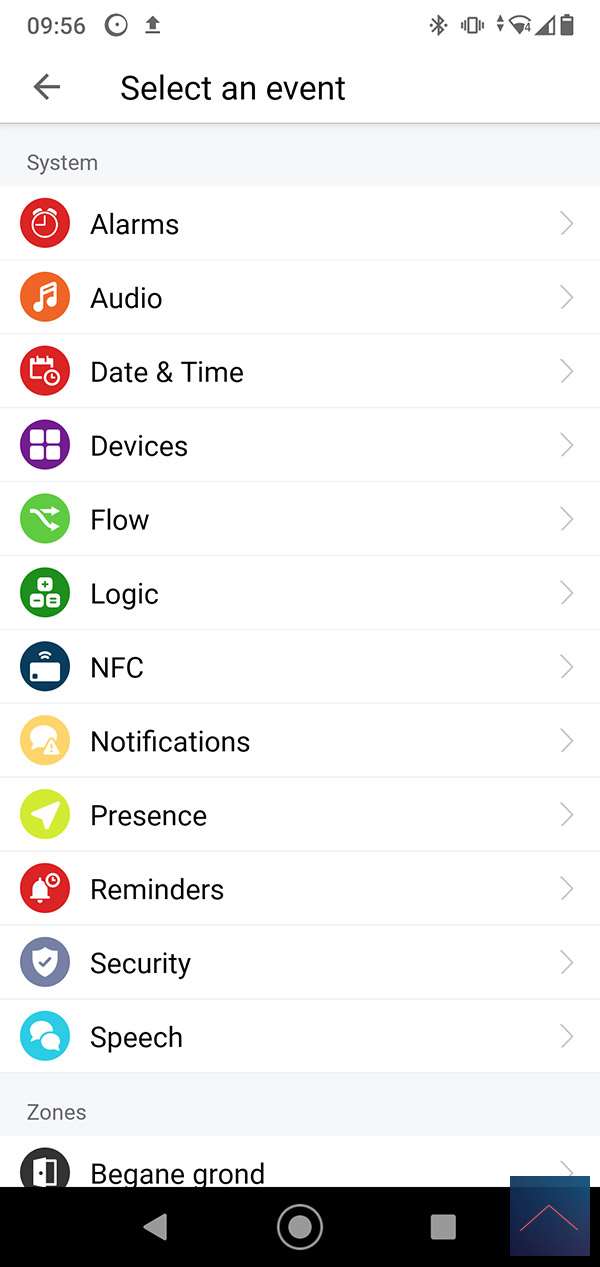Image resolution: width=600 pixels, height=1267 pixels.
Task: Tap the system home button
Action: tap(300, 1227)
